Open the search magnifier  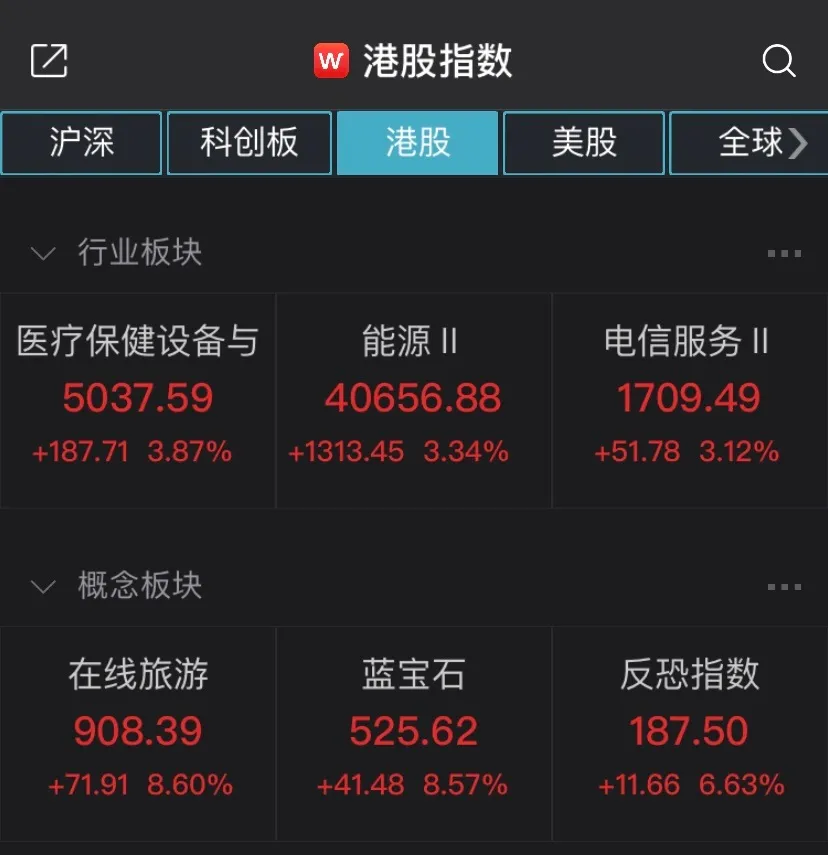point(778,61)
